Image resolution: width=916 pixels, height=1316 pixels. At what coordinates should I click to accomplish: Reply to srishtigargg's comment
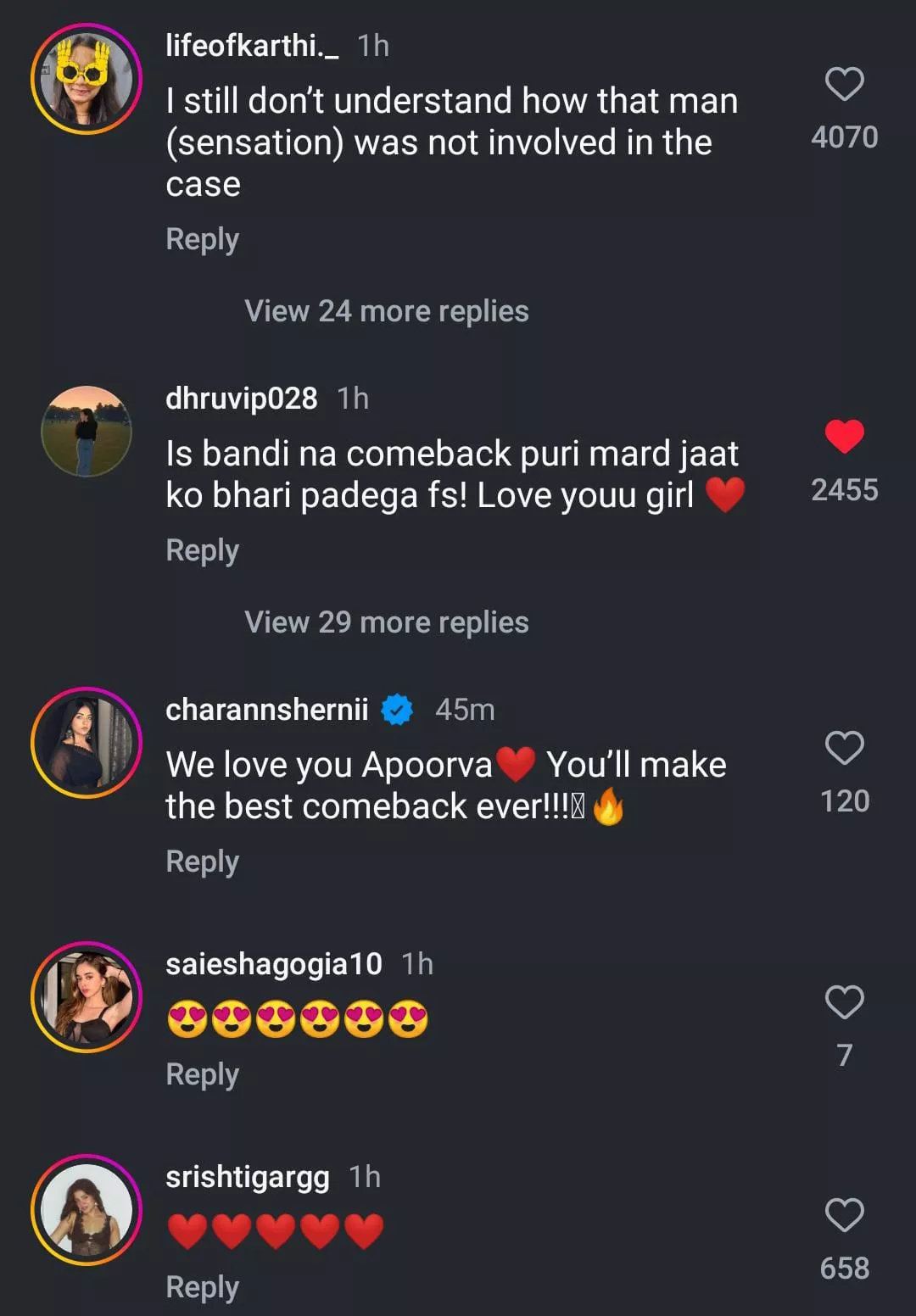(202, 1287)
